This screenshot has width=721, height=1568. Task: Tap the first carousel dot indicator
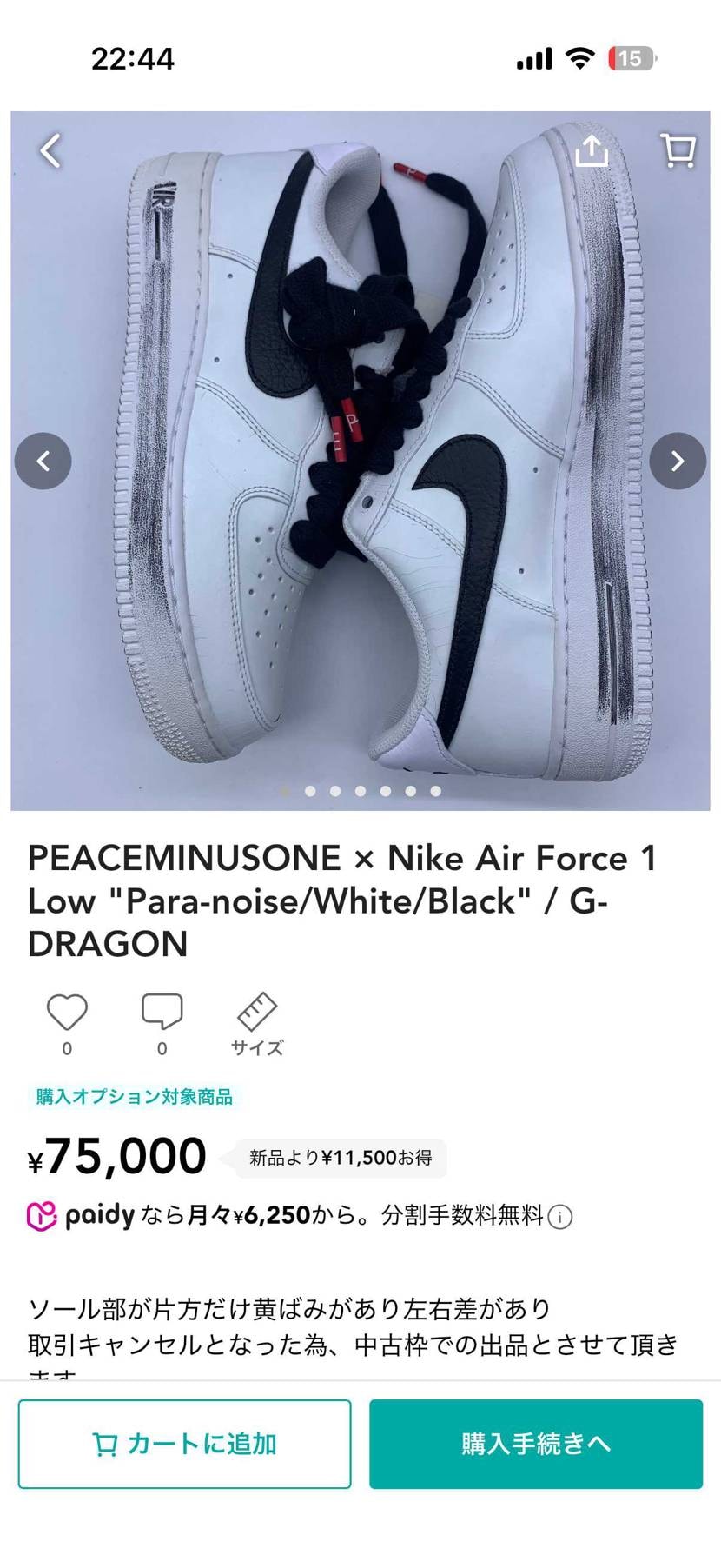pos(285,791)
